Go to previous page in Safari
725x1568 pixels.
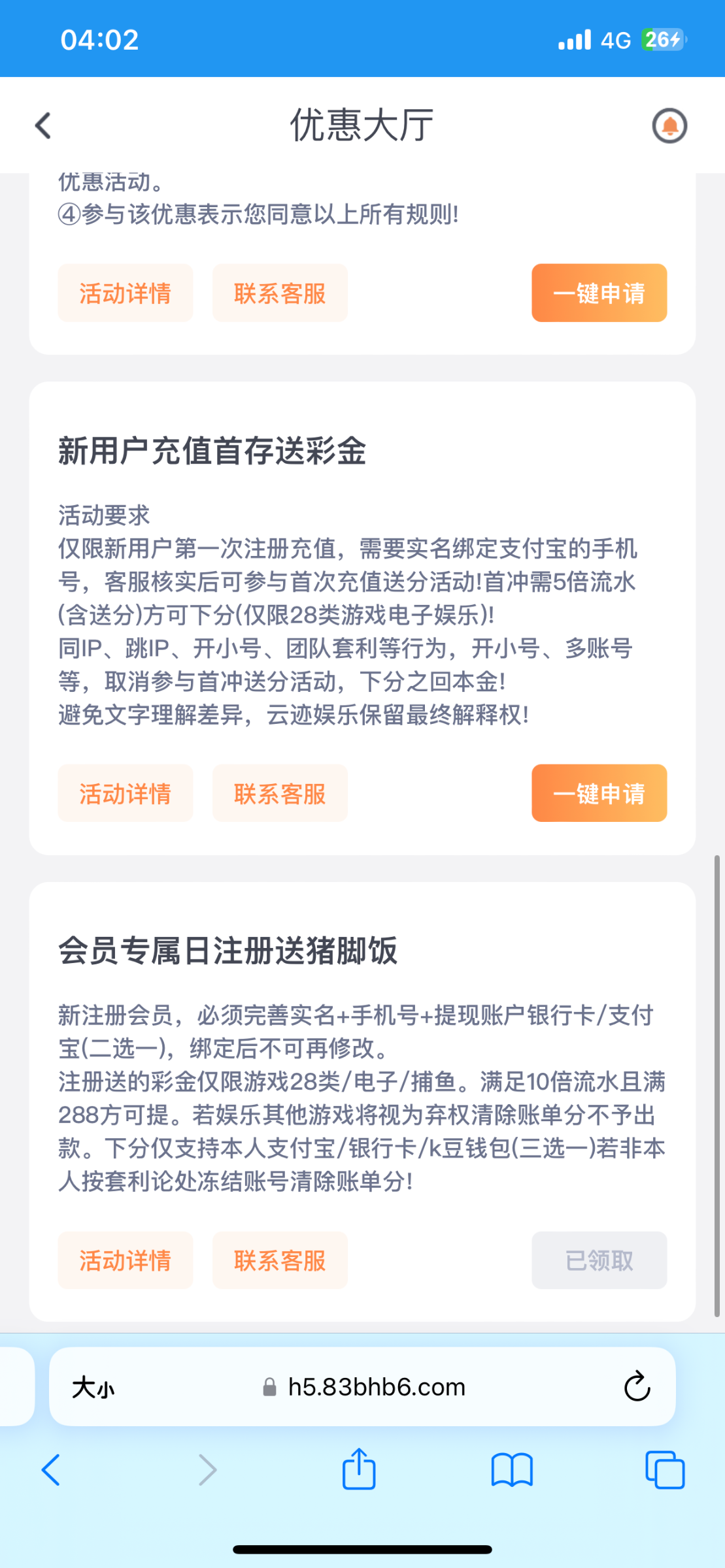click(x=51, y=1470)
